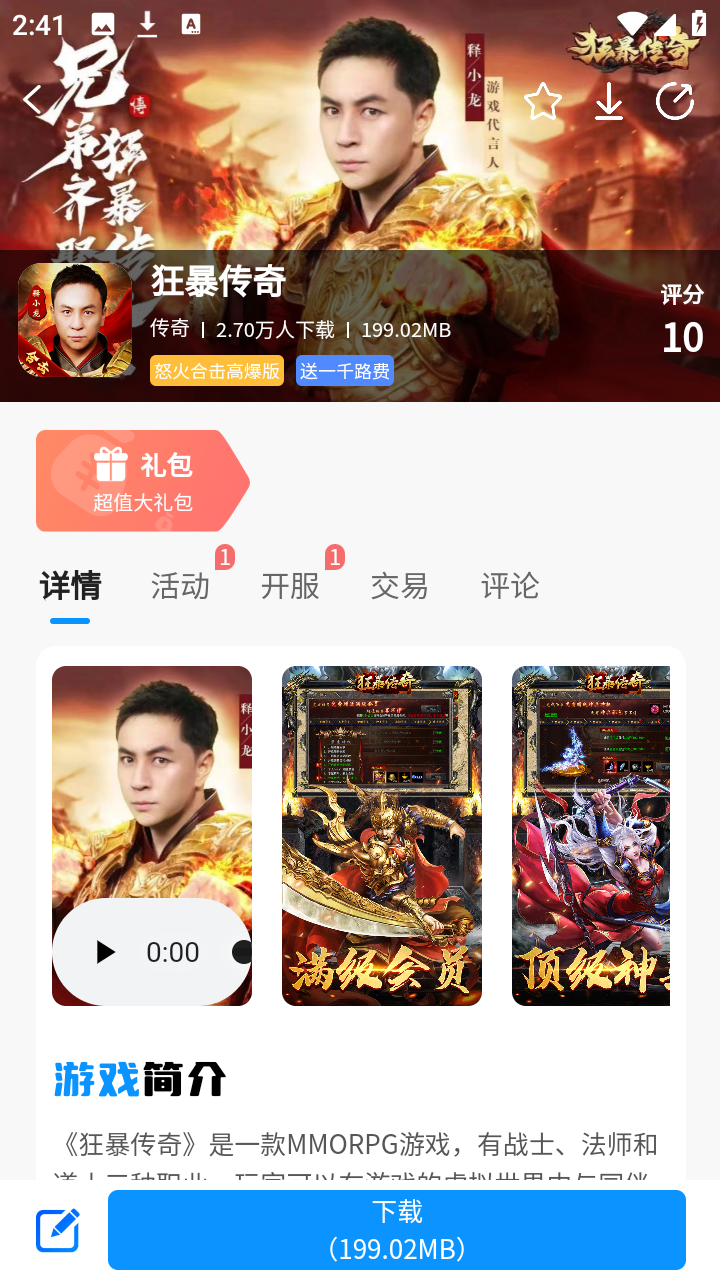This screenshot has width=720, height=1280.
Task: Switch to the 开服 tab
Action: point(290,586)
